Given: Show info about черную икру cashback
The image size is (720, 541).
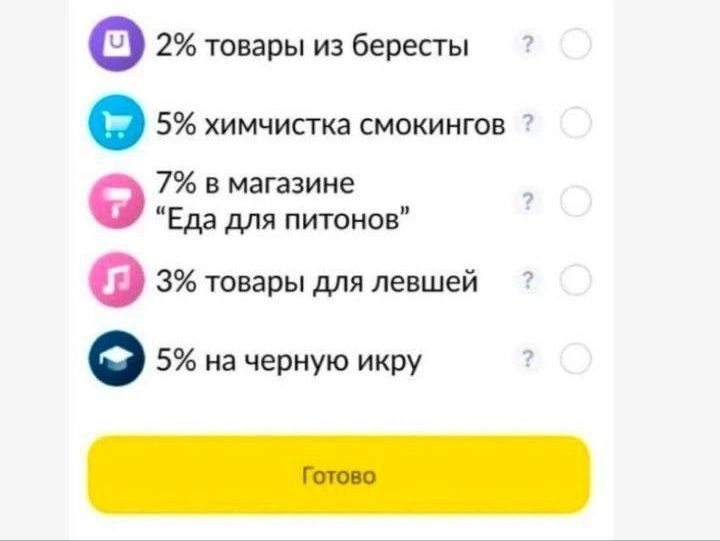Looking at the screenshot, I should pos(527,358).
